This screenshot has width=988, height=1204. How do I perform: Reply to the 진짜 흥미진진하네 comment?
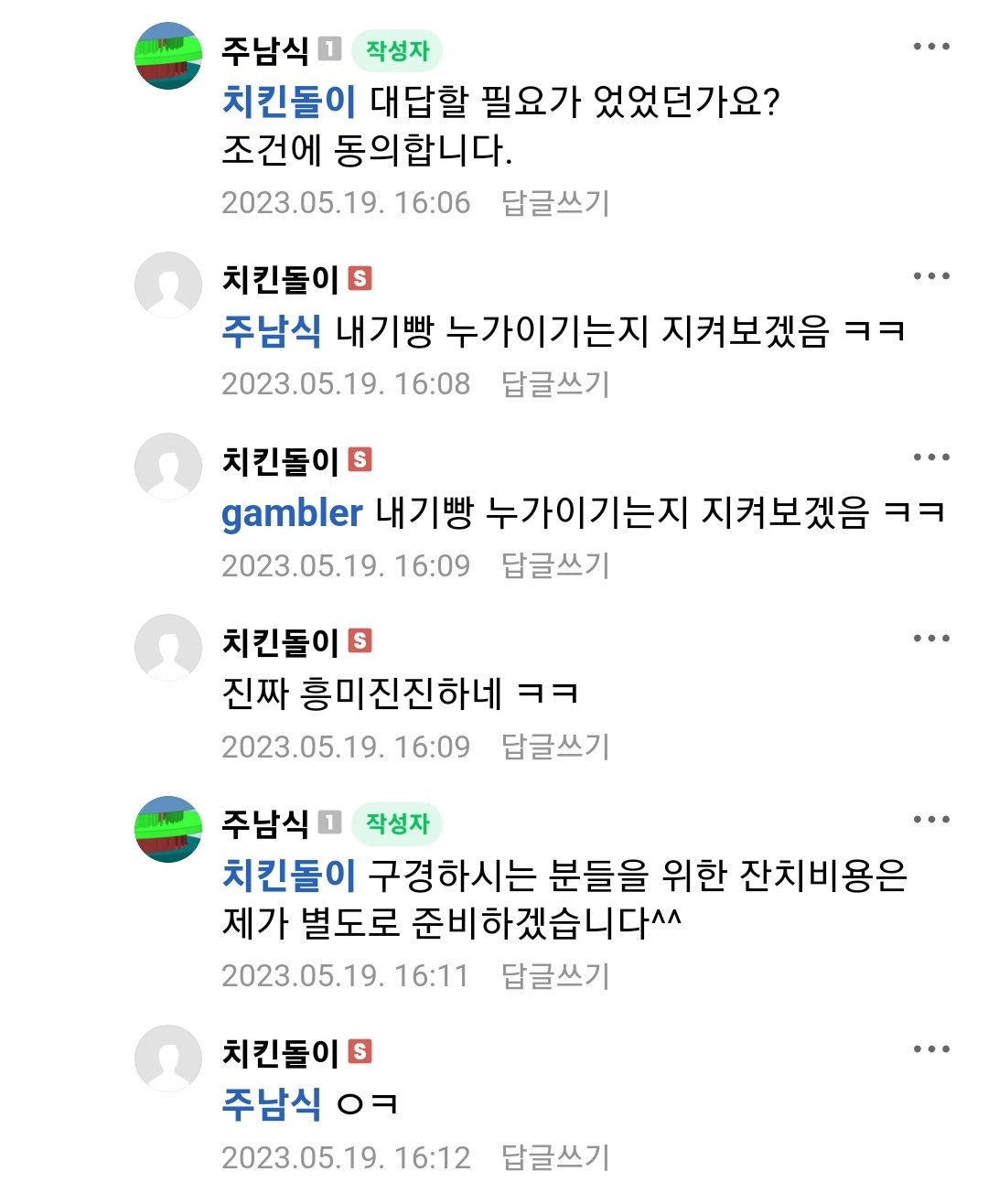(554, 747)
